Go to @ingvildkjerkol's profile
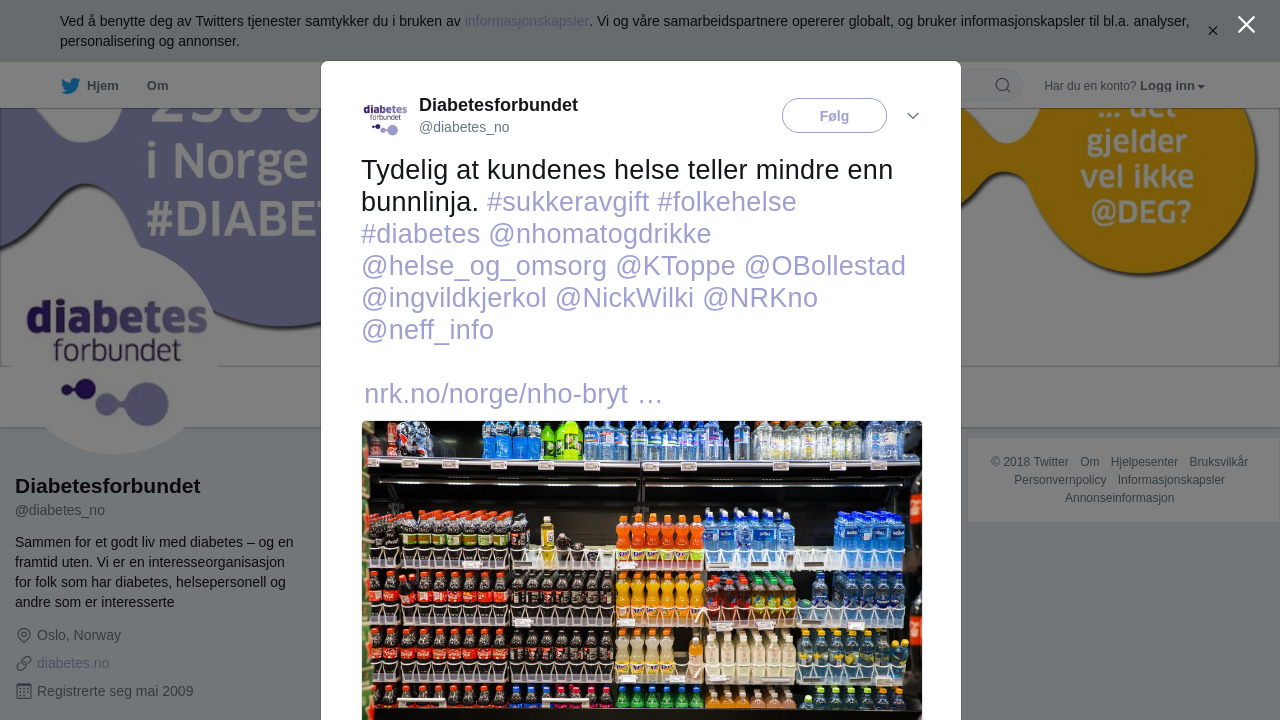 [x=453, y=298]
